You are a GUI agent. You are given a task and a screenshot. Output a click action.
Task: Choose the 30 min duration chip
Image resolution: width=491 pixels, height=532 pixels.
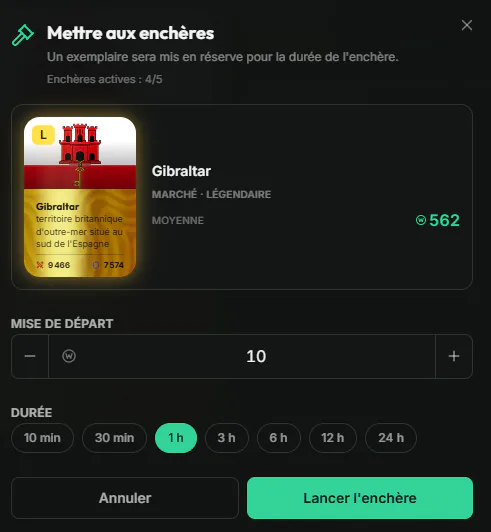click(114, 438)
